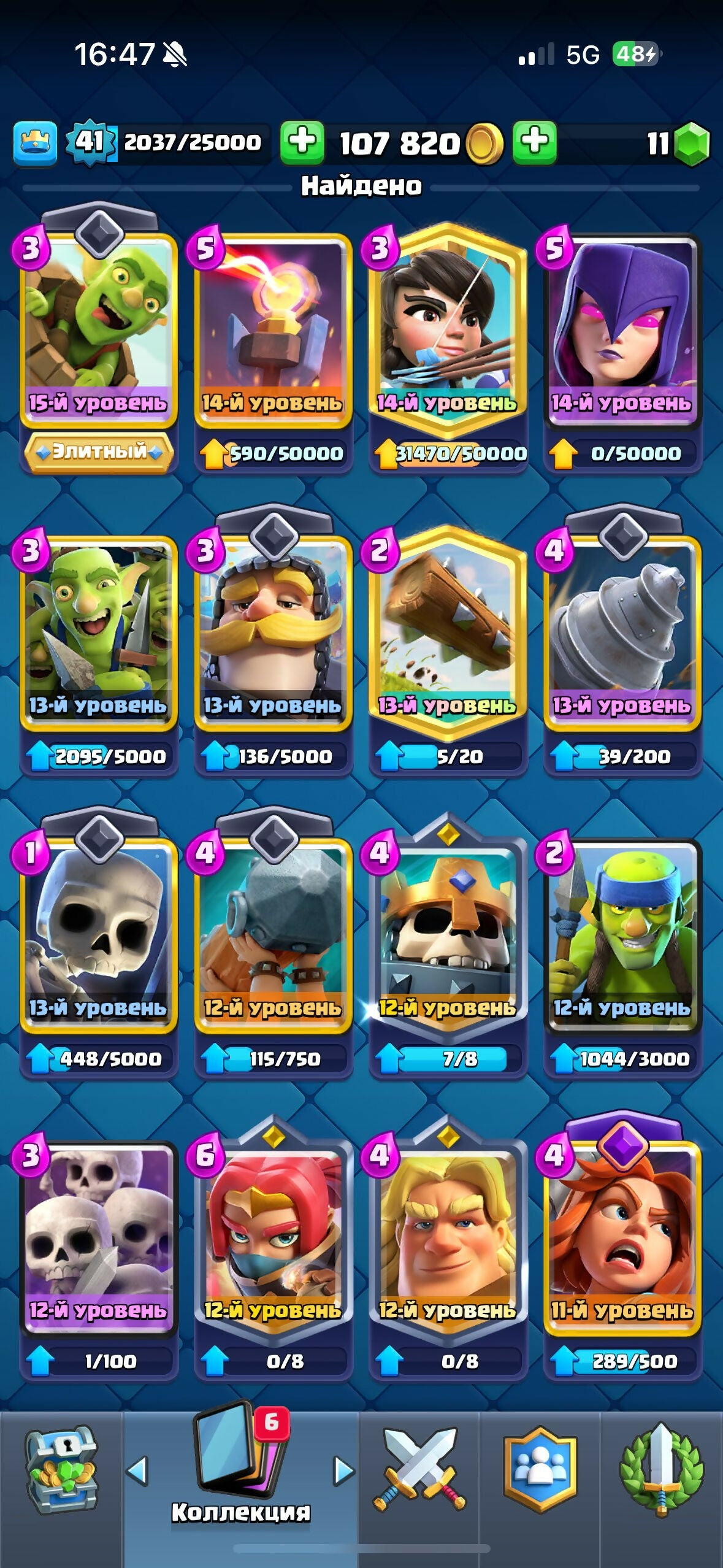Tap the right arrow next to Коллекция

coord(343,1471)
